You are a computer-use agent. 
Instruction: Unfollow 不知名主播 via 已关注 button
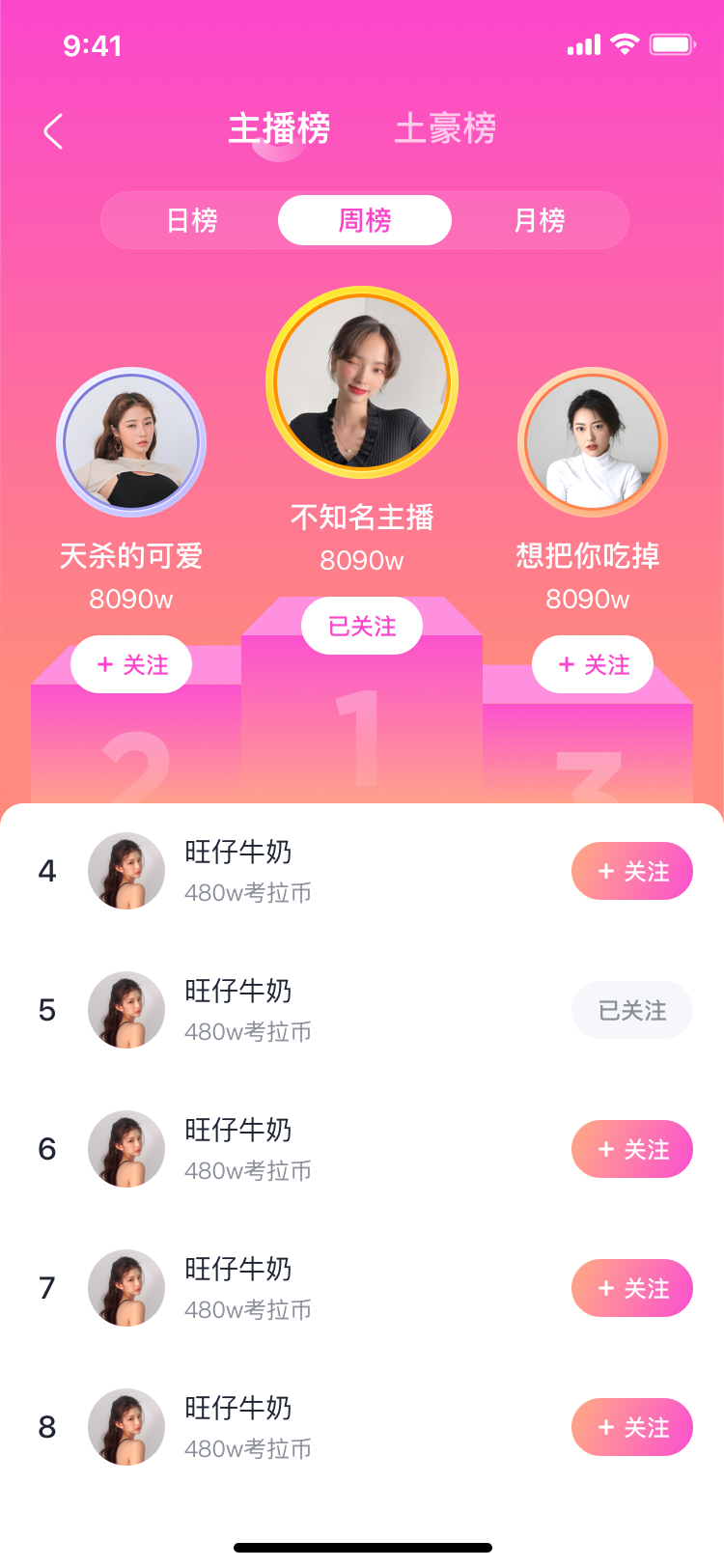pyautogui.click(x=362, y=626)
